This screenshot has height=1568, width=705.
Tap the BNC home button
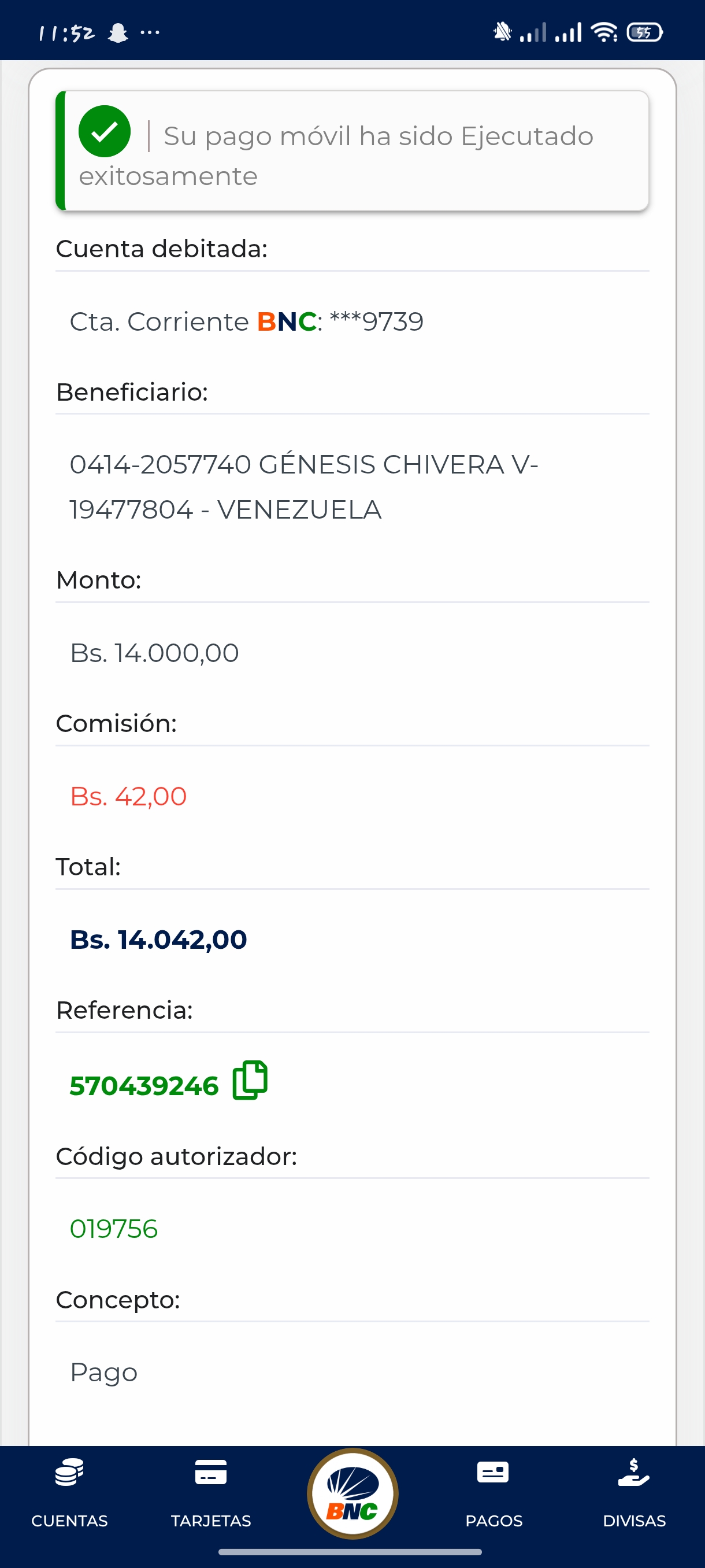tap(352, 1493)
